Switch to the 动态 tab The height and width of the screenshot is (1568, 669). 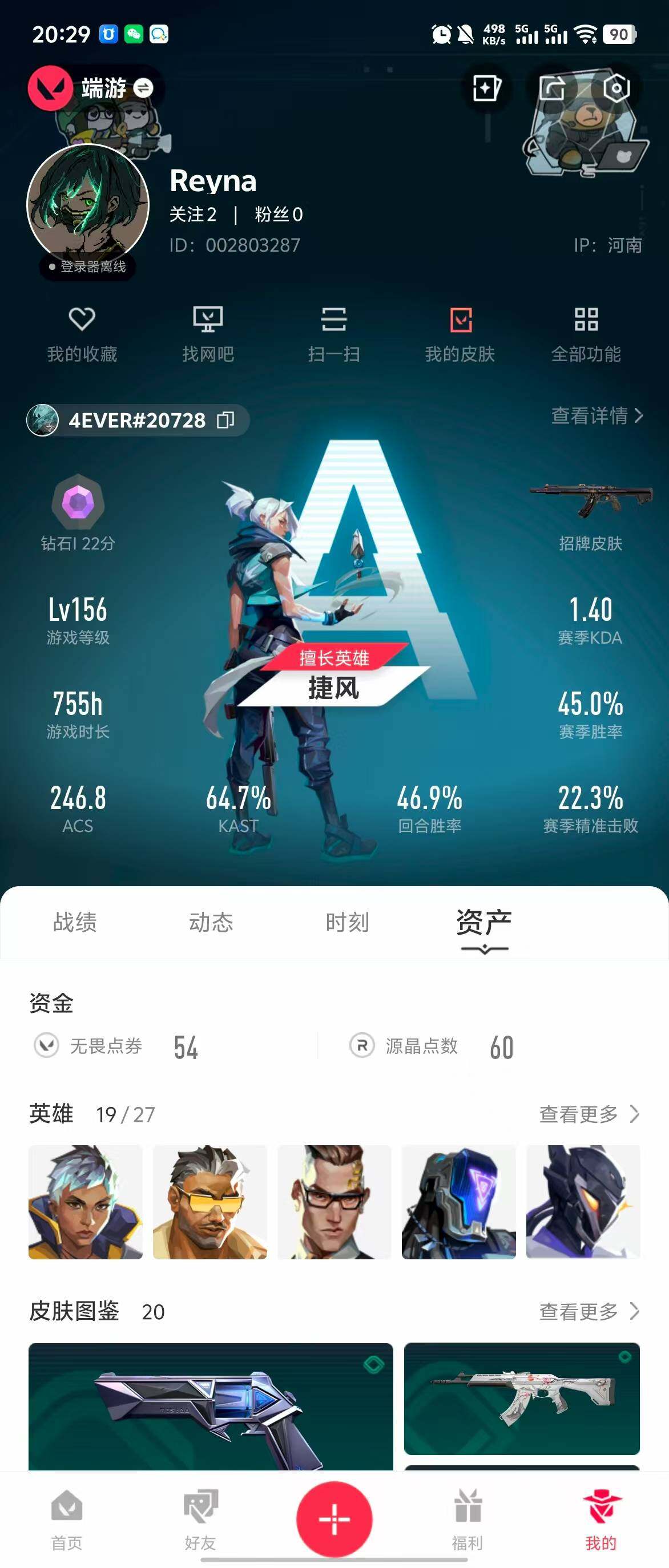(211, 922)
